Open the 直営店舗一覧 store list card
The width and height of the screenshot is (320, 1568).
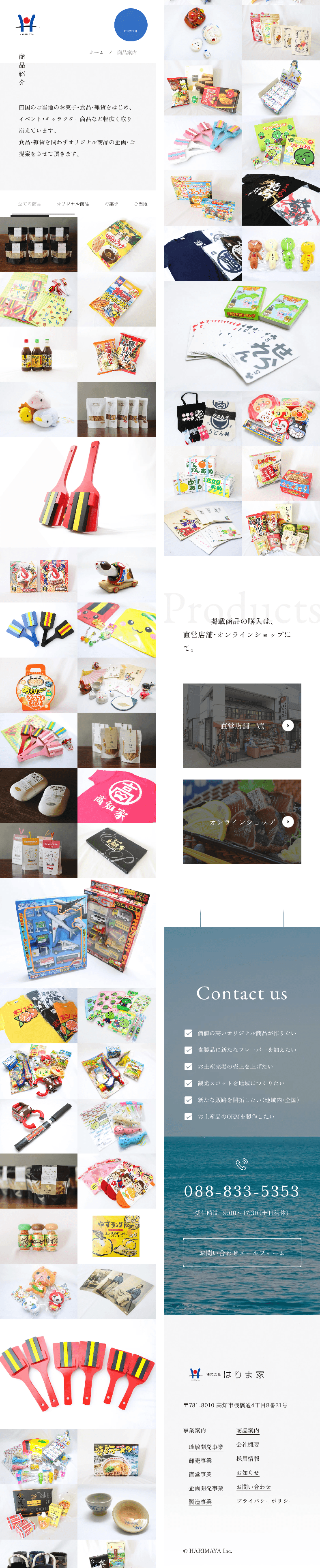coord(242,726)
